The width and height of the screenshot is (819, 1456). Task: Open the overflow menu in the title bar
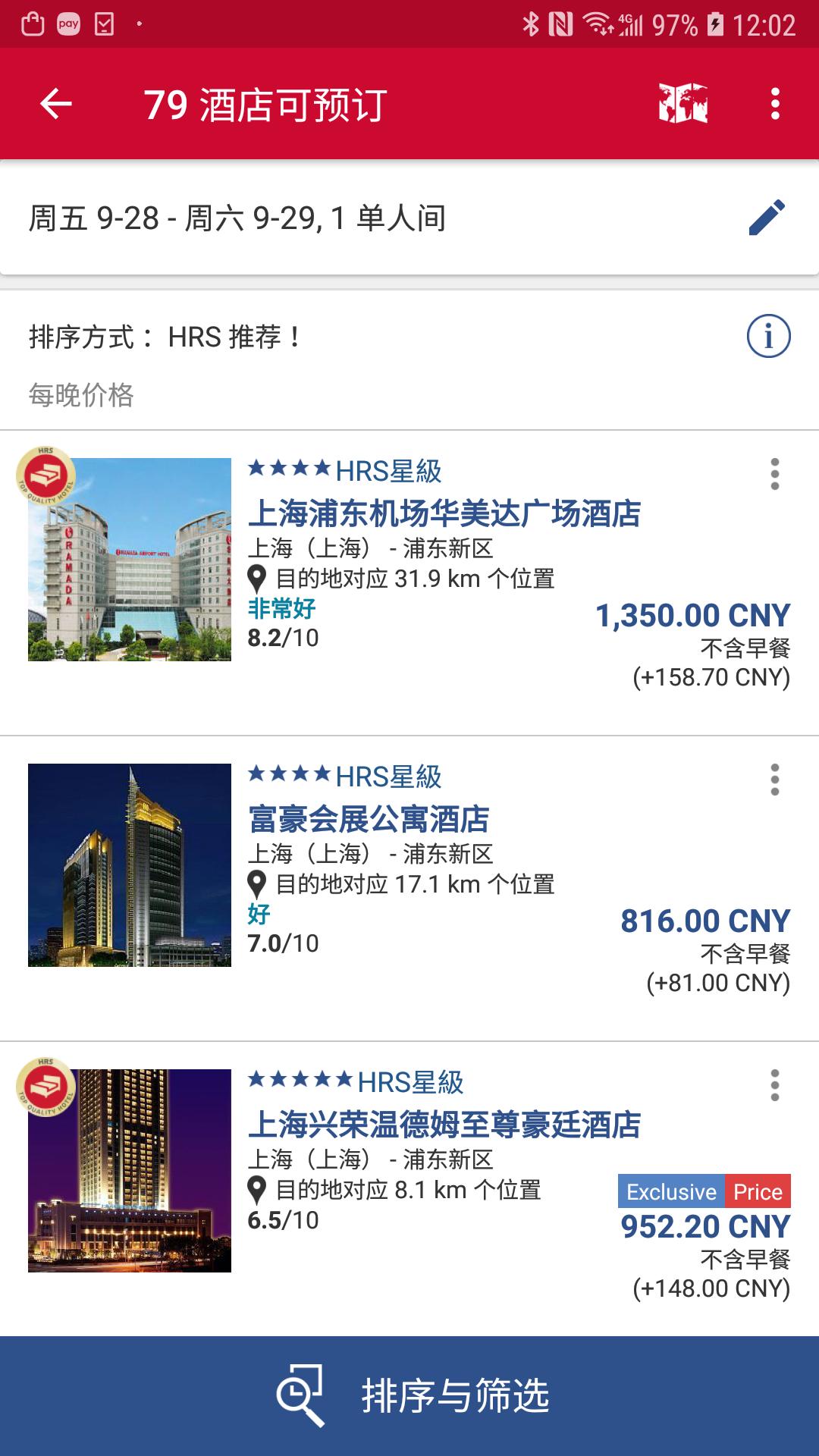coord(774,105)
